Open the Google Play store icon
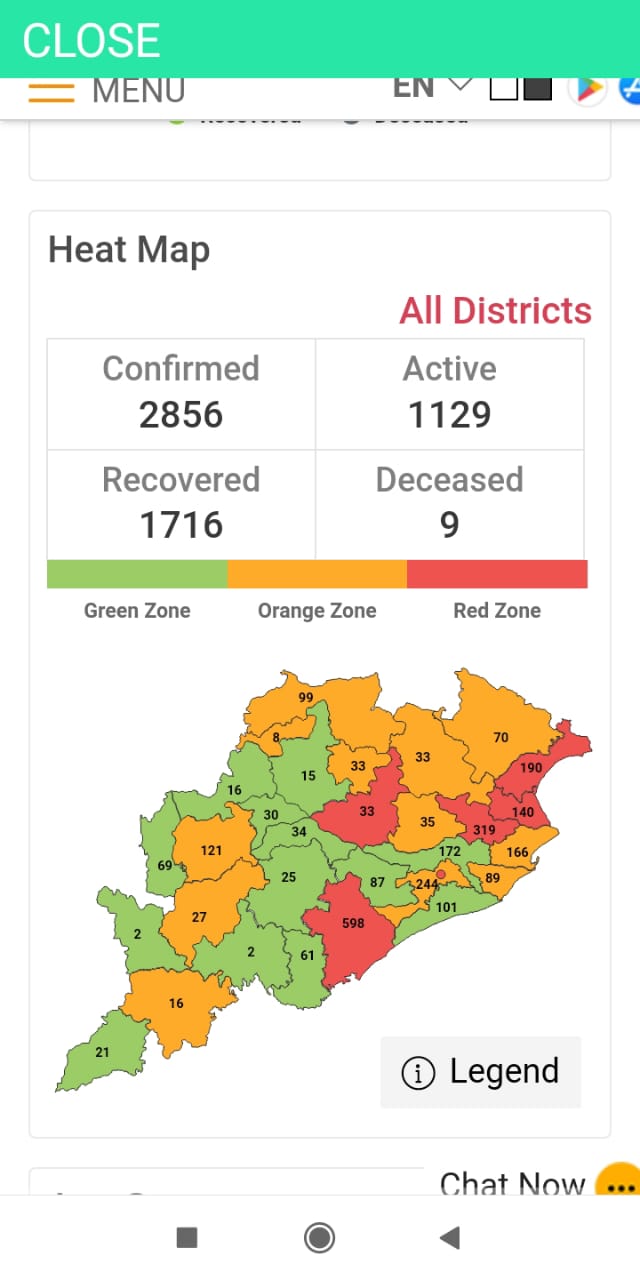This screenshot has height=1280, width=640. [587, 90]
